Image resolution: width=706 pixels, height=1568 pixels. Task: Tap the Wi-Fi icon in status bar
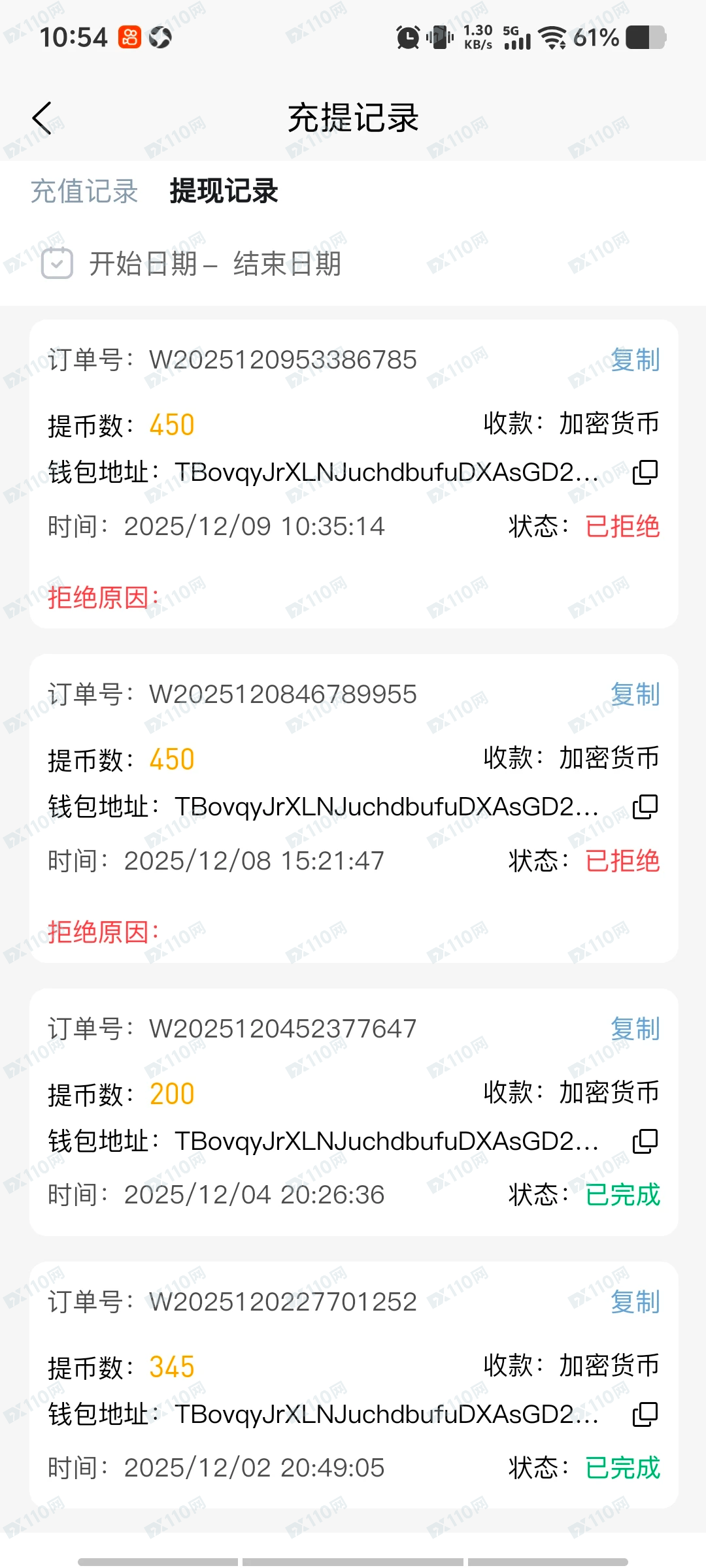pyautogui.click(x=552, y=37)
